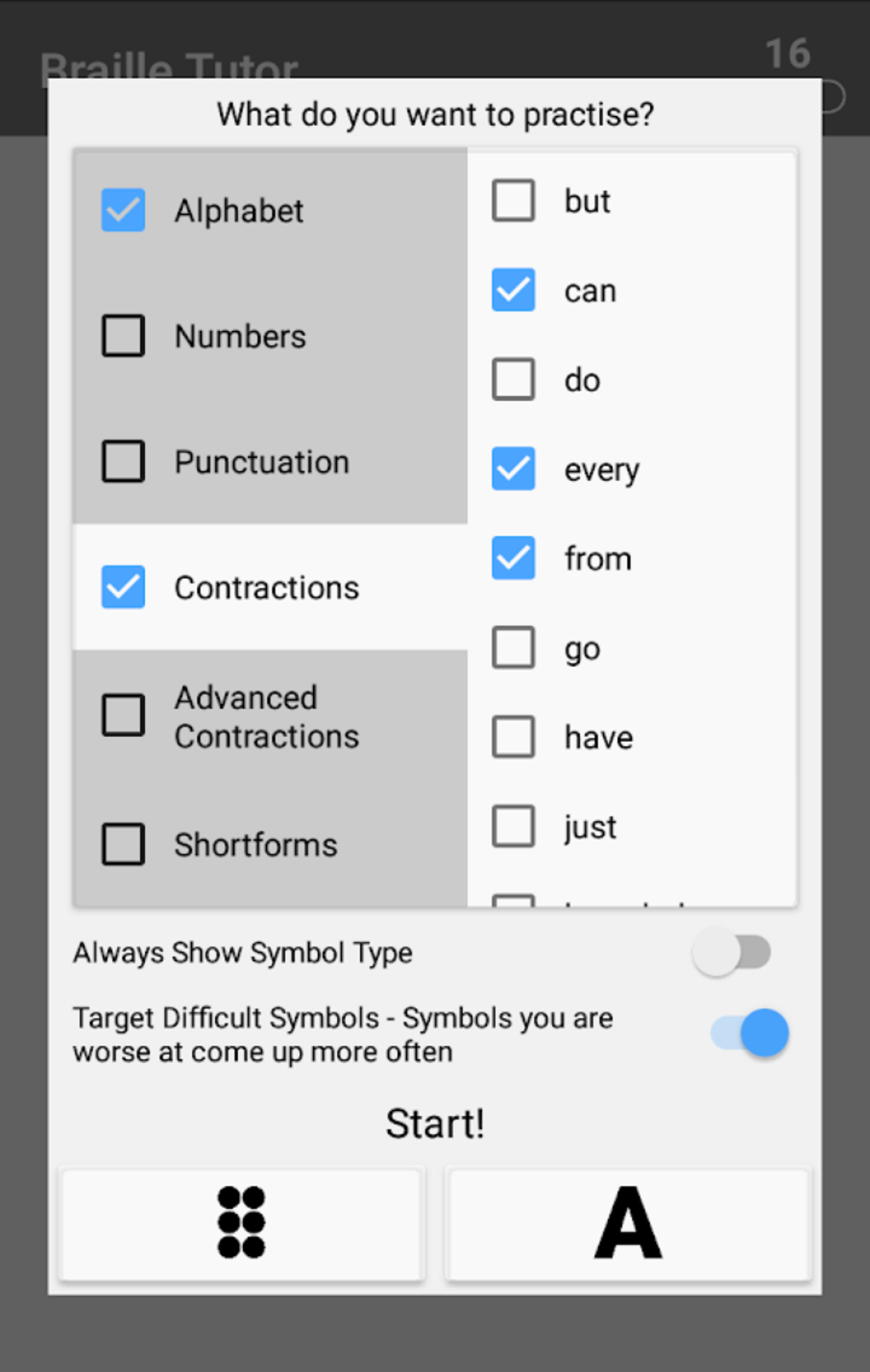Uncheck the Alphabet practice option
Image resolution: width=870 pixels, height=1372 pixels.
point(123,211)
